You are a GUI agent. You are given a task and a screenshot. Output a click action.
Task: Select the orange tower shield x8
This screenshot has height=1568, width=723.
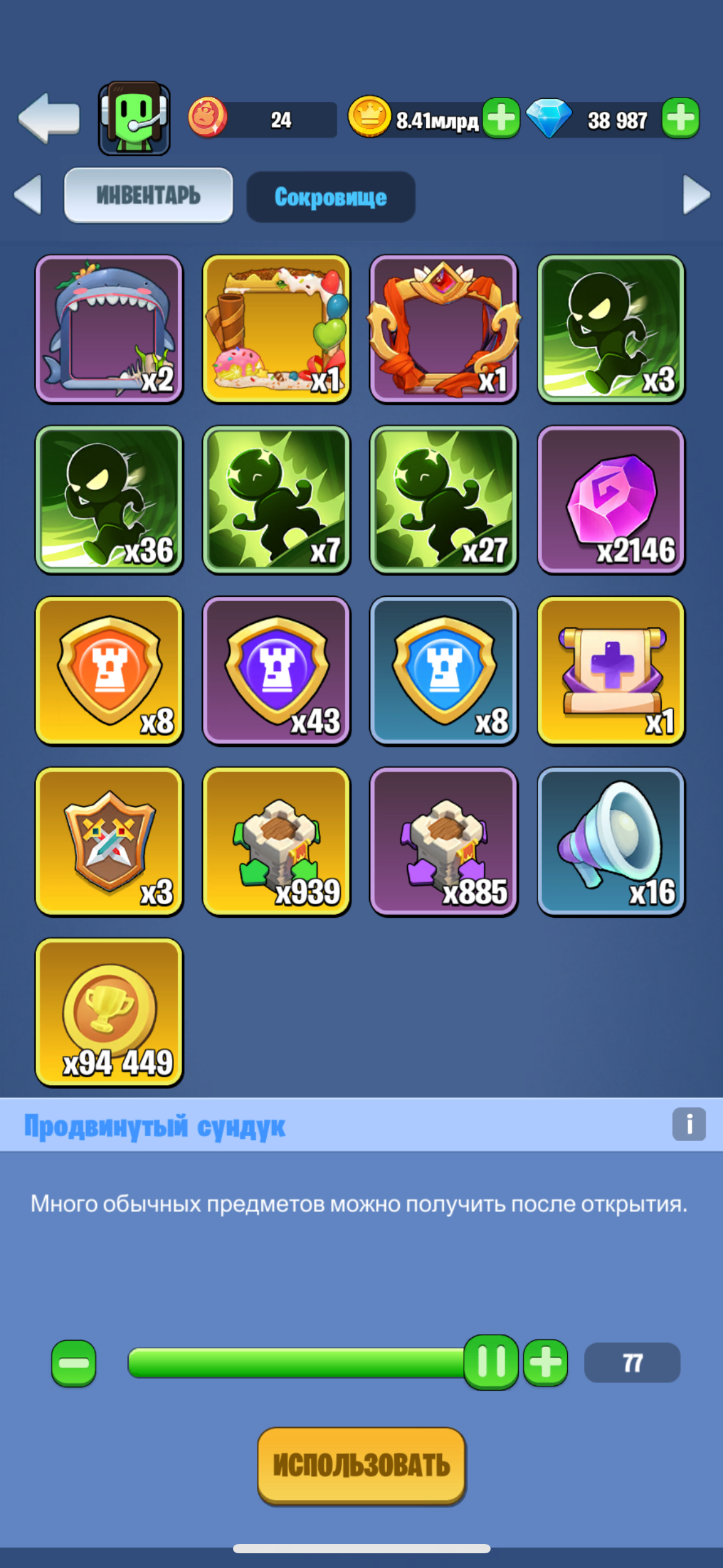pos(109,671)
